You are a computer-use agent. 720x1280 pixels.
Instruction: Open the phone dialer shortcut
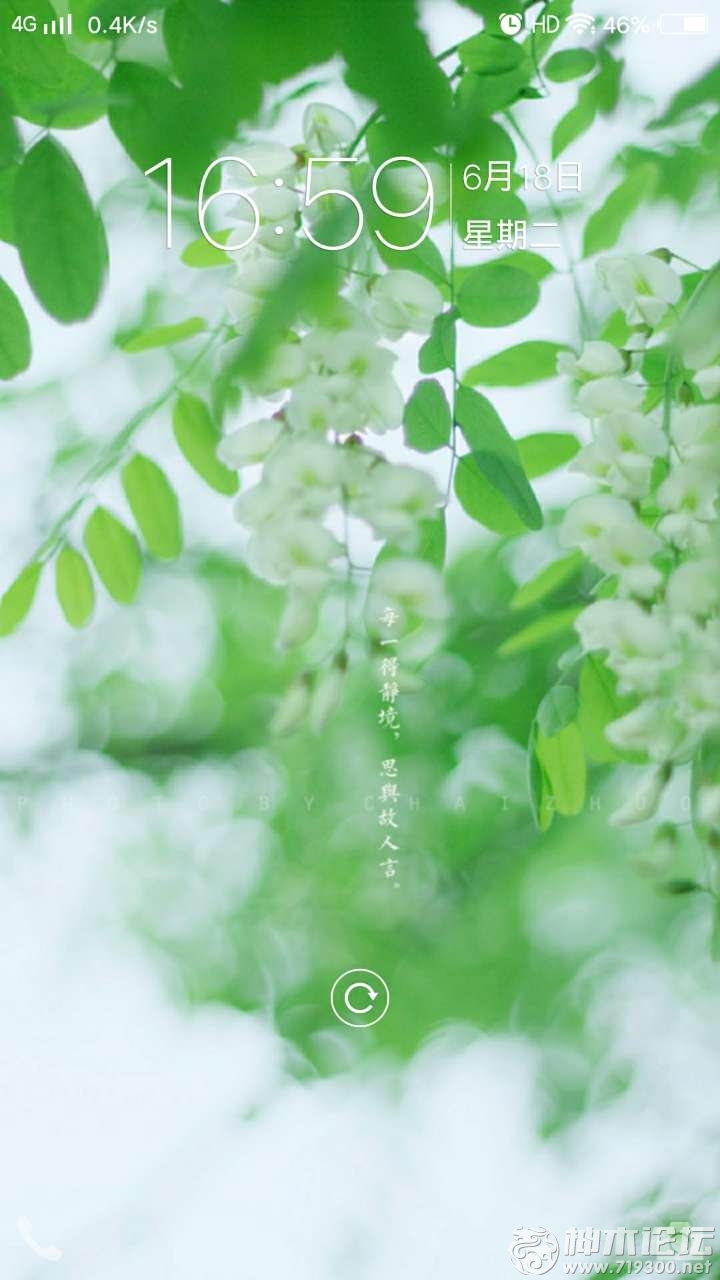tap(38, 1240)
